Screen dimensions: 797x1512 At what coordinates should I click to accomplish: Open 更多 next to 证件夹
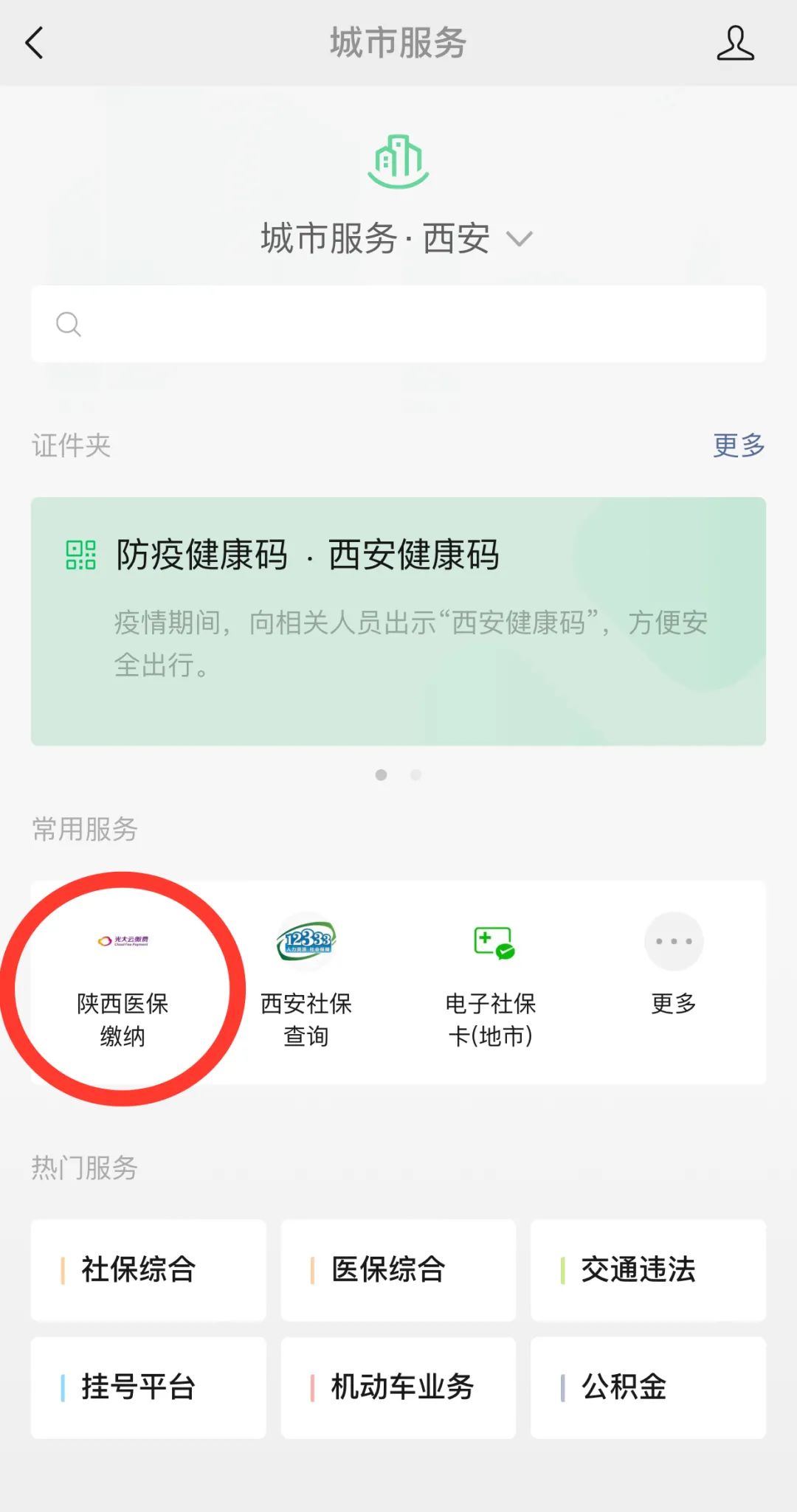click(738, 445)
